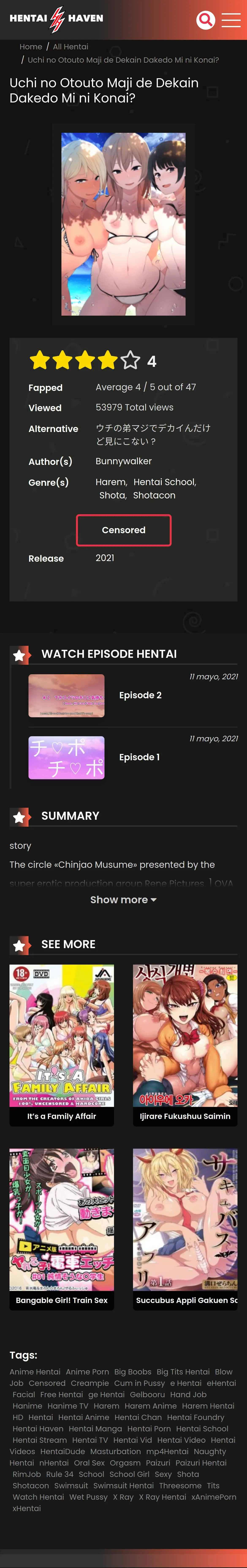Tap the site logo in header

click(x=56, y=19)
